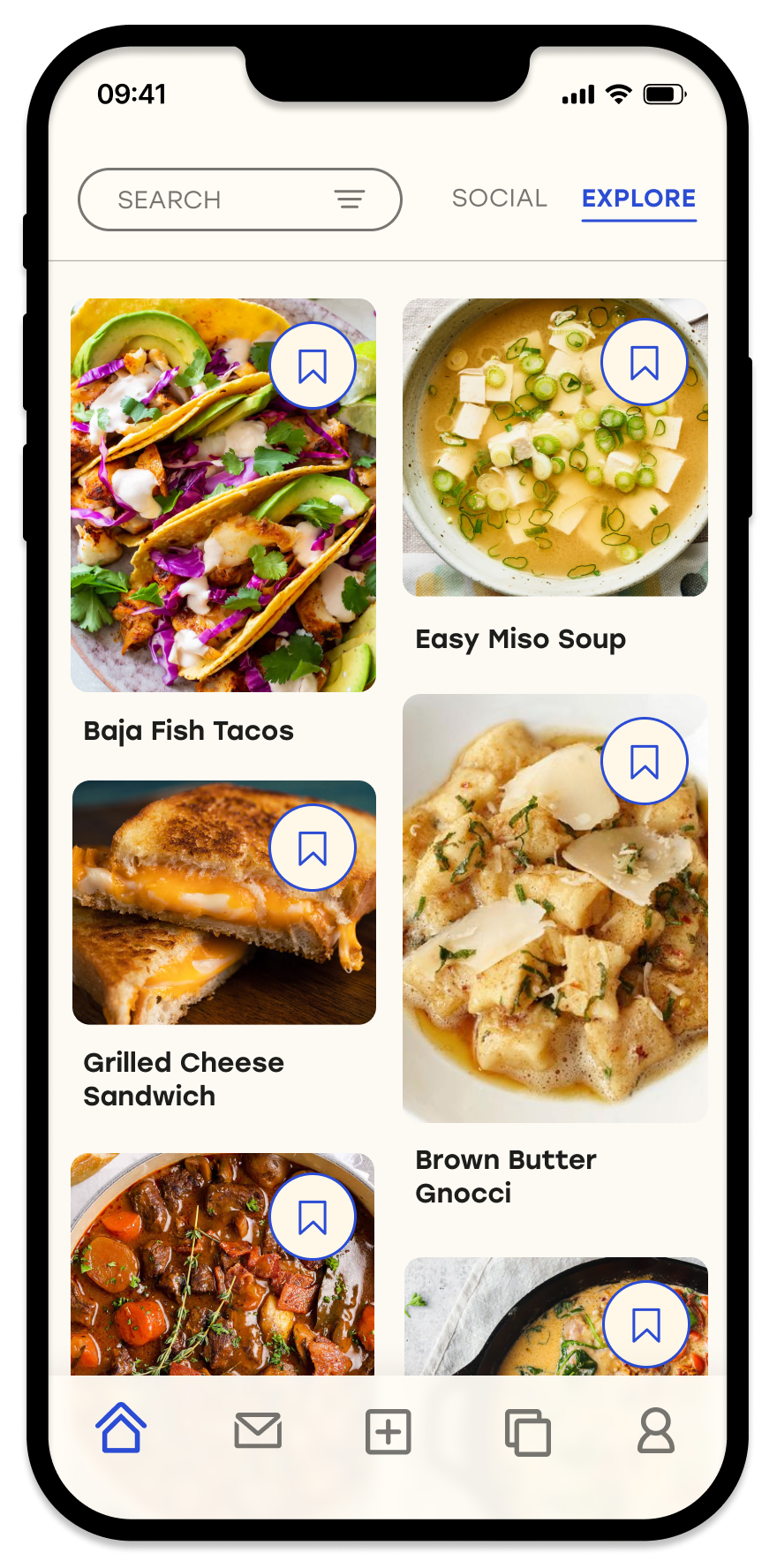Screen dimensions: 777x1568
Task: Go to the profile tab
Action: tap(656, 1430)
